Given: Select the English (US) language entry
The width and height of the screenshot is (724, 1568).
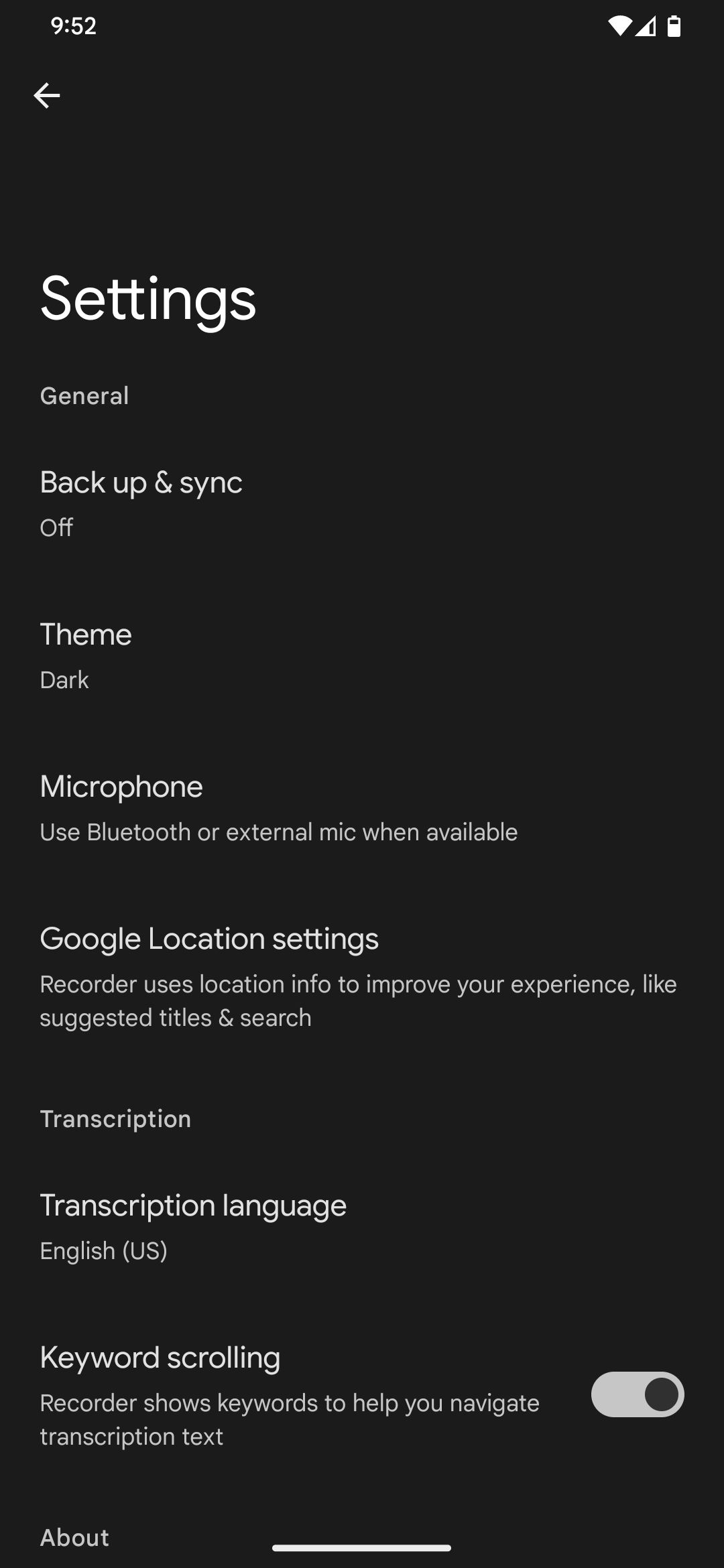Looking at the screenshot, I should click(104, 1250).
